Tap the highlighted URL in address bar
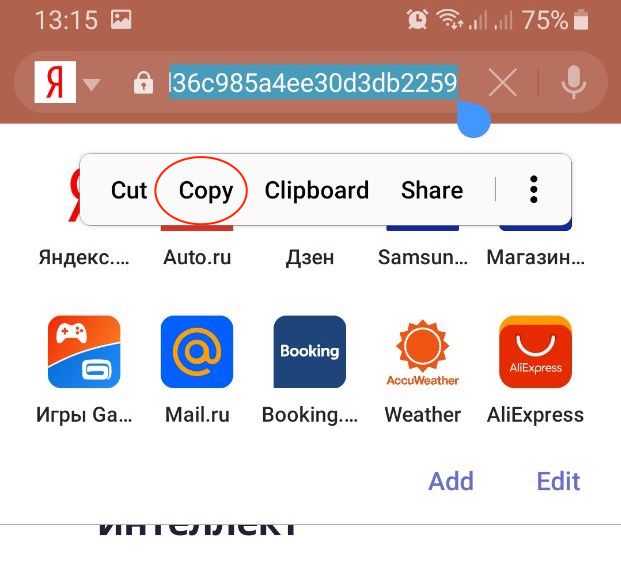Viewport: 621px width, 575px height. [314, 82]
